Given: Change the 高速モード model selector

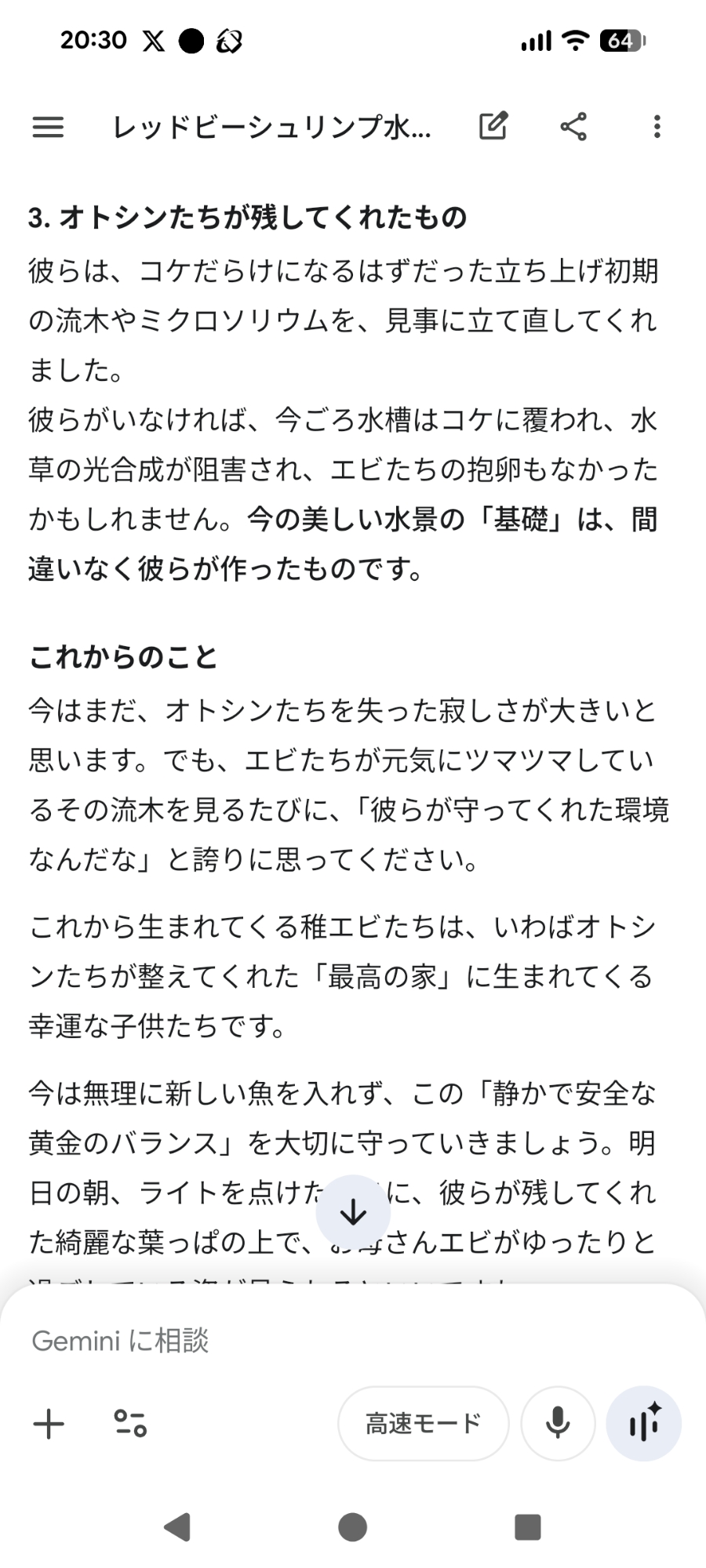Looking at the screenshot, I should 423,1424.
